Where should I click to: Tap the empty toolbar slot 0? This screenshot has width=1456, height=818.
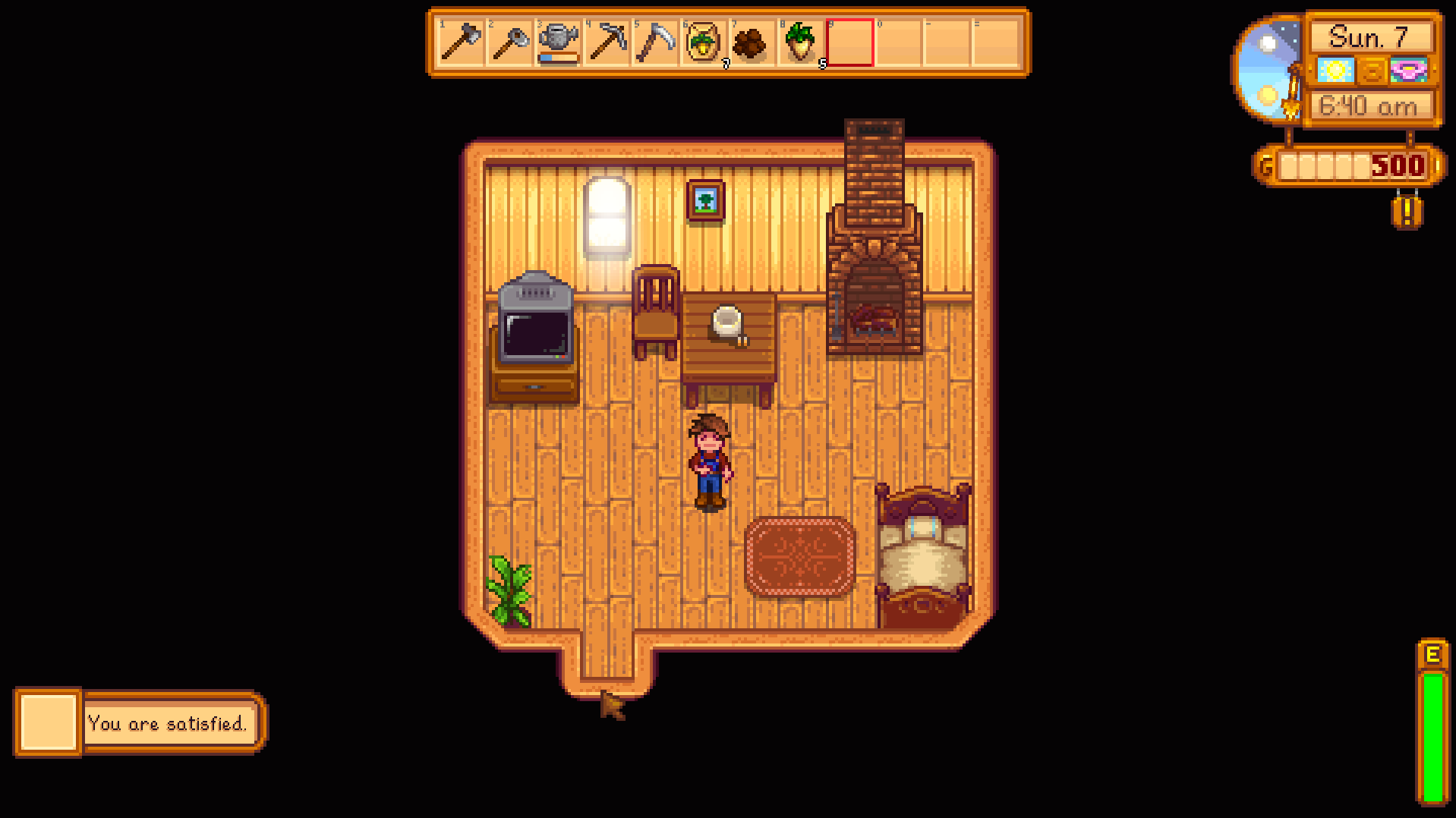click(898, 42)
